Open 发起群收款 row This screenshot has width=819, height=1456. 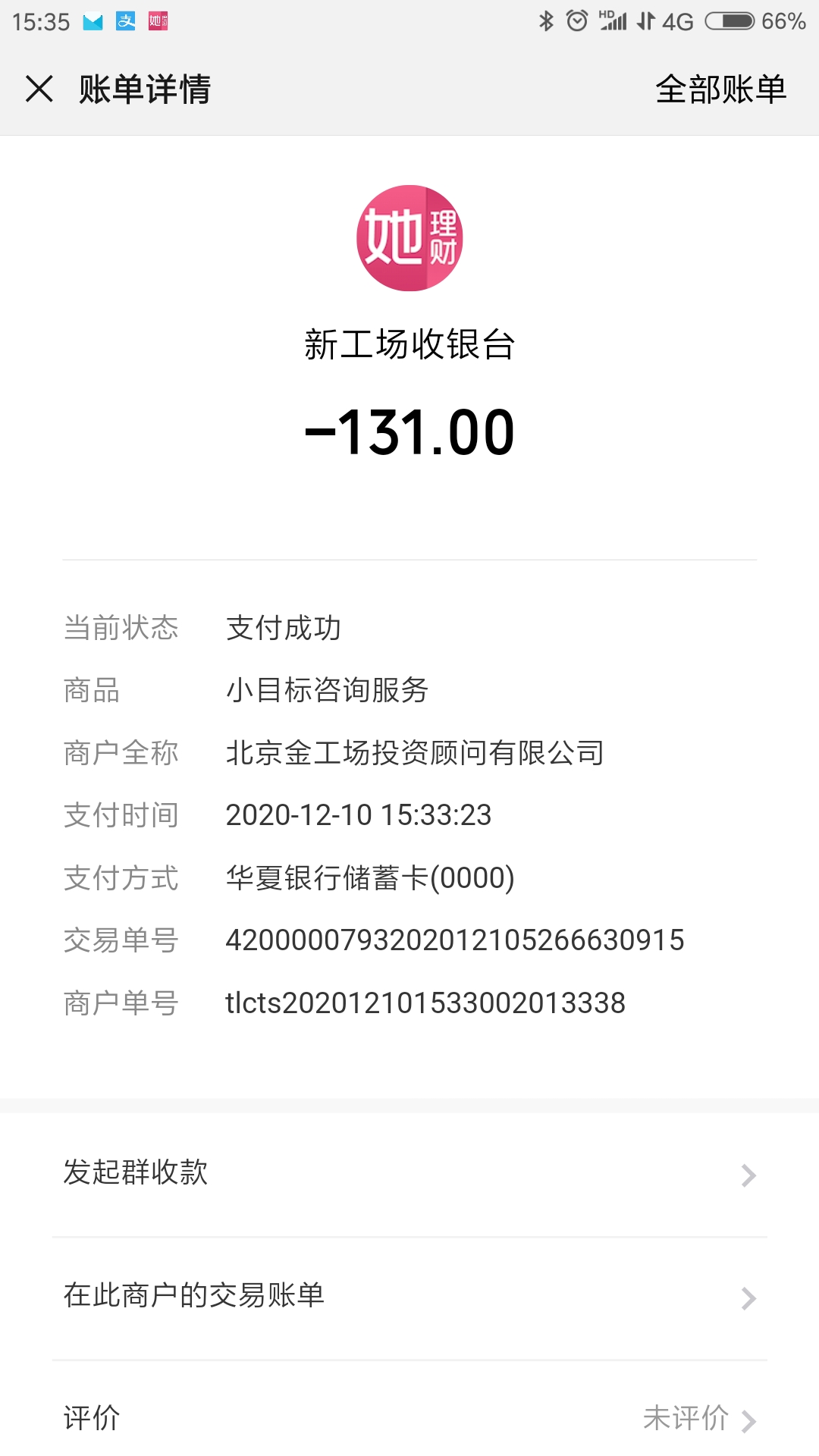(x=409, y=1175)
